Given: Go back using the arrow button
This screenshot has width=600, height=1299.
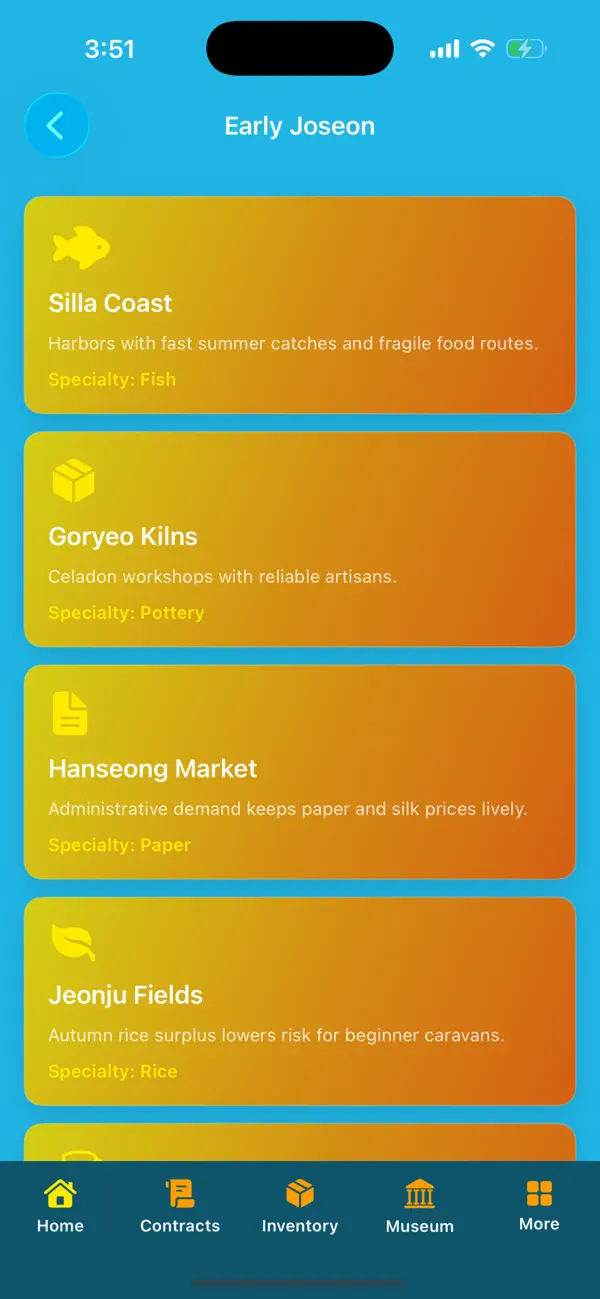Looking at the screenshot, I should (x=57, y=126).
